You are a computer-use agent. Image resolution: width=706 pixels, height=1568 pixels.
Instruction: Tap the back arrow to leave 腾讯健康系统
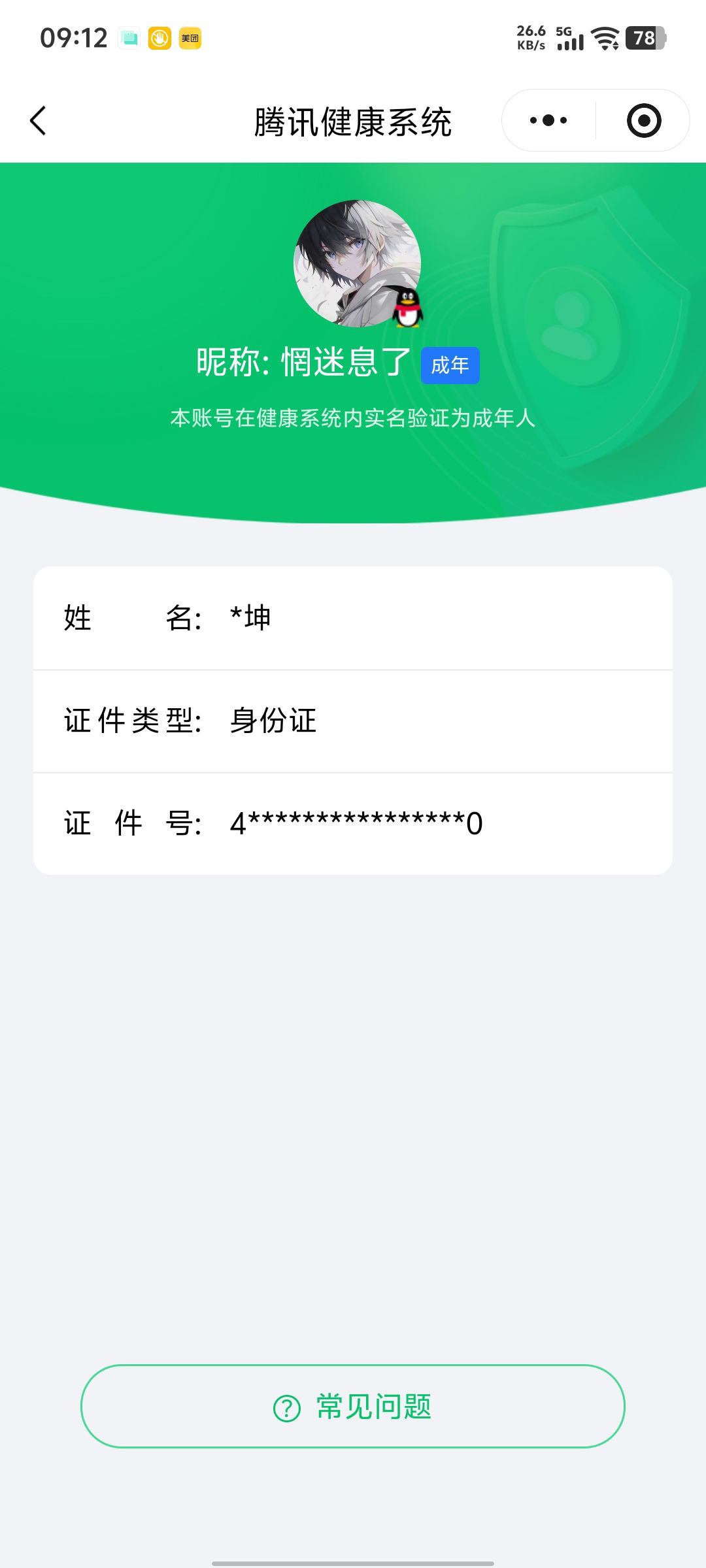pos(39,121)
